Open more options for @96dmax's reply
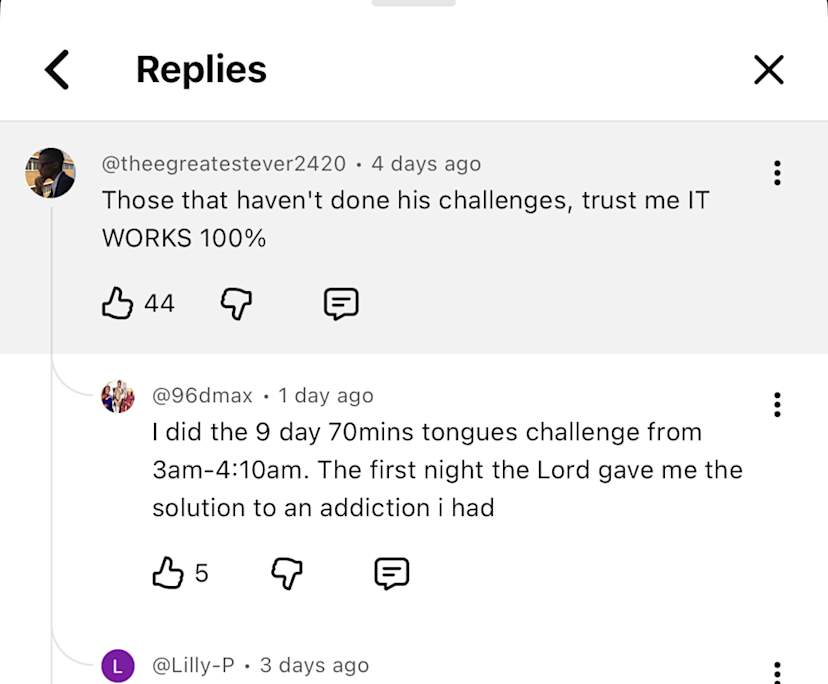This screenshot has width=828, height=684. 776,405
